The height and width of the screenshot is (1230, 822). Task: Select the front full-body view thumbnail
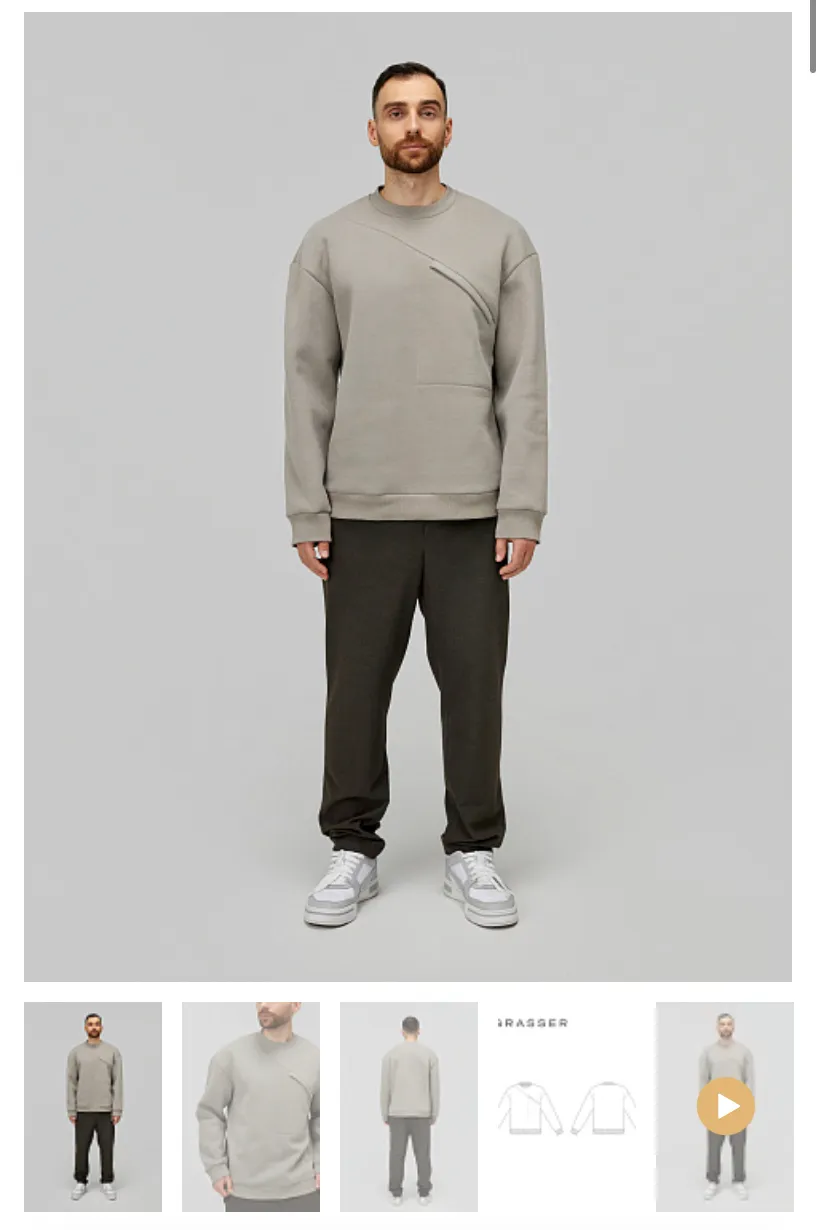[x=93, y=1106]
